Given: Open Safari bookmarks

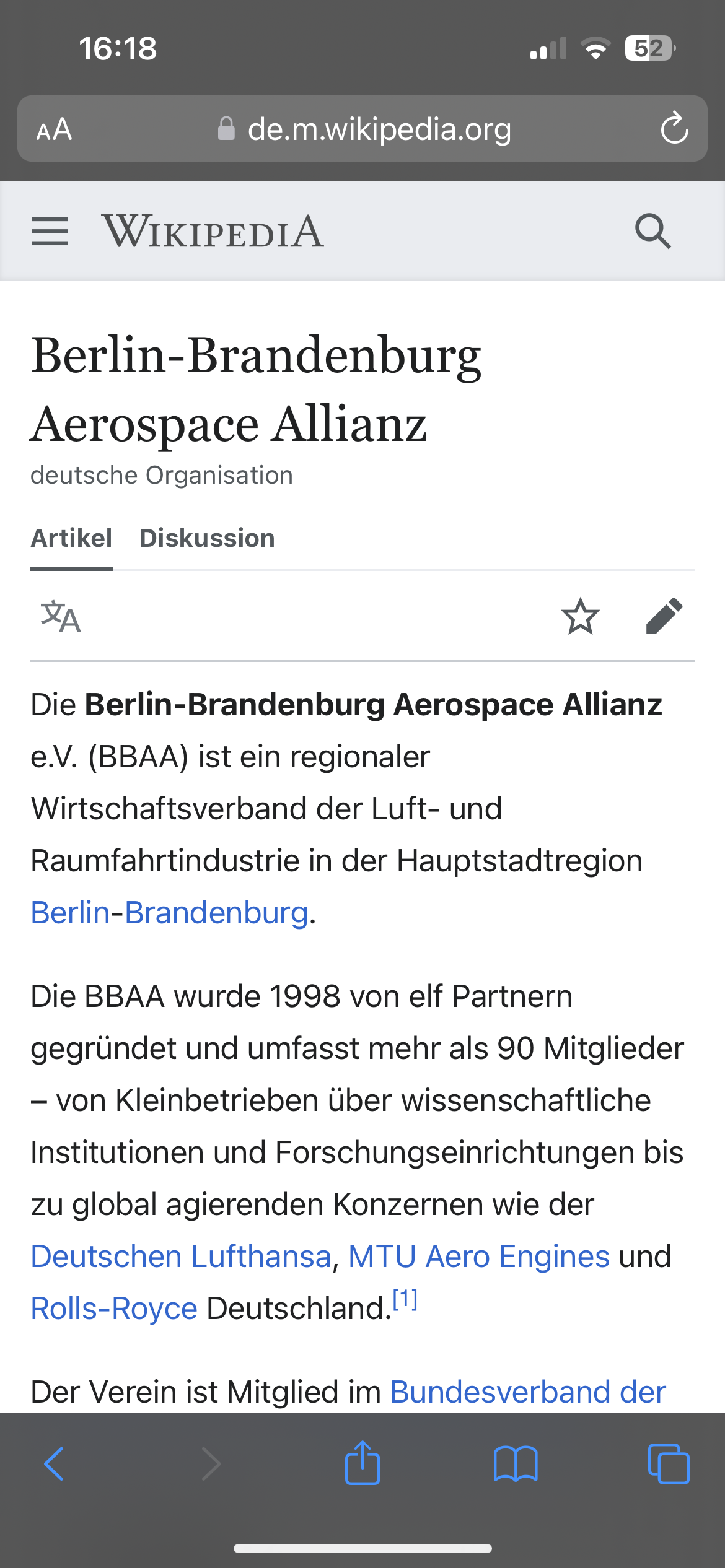Looking at the screenshot, I should (x=516, y=1464).
